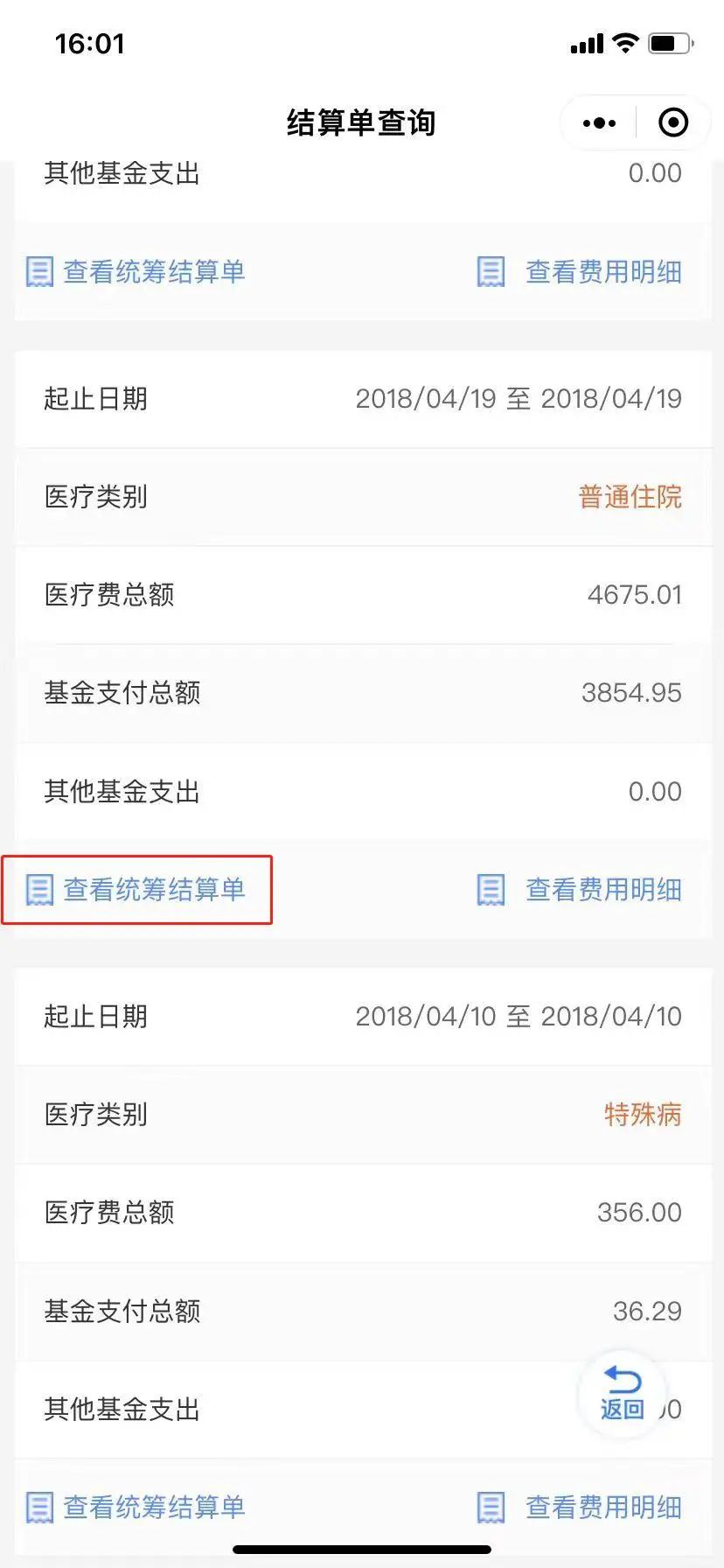Click the document icon beside top 查看统筹结算单 link
The height and width of the screenshot is (1568, 724).
[x=39, y=271]
